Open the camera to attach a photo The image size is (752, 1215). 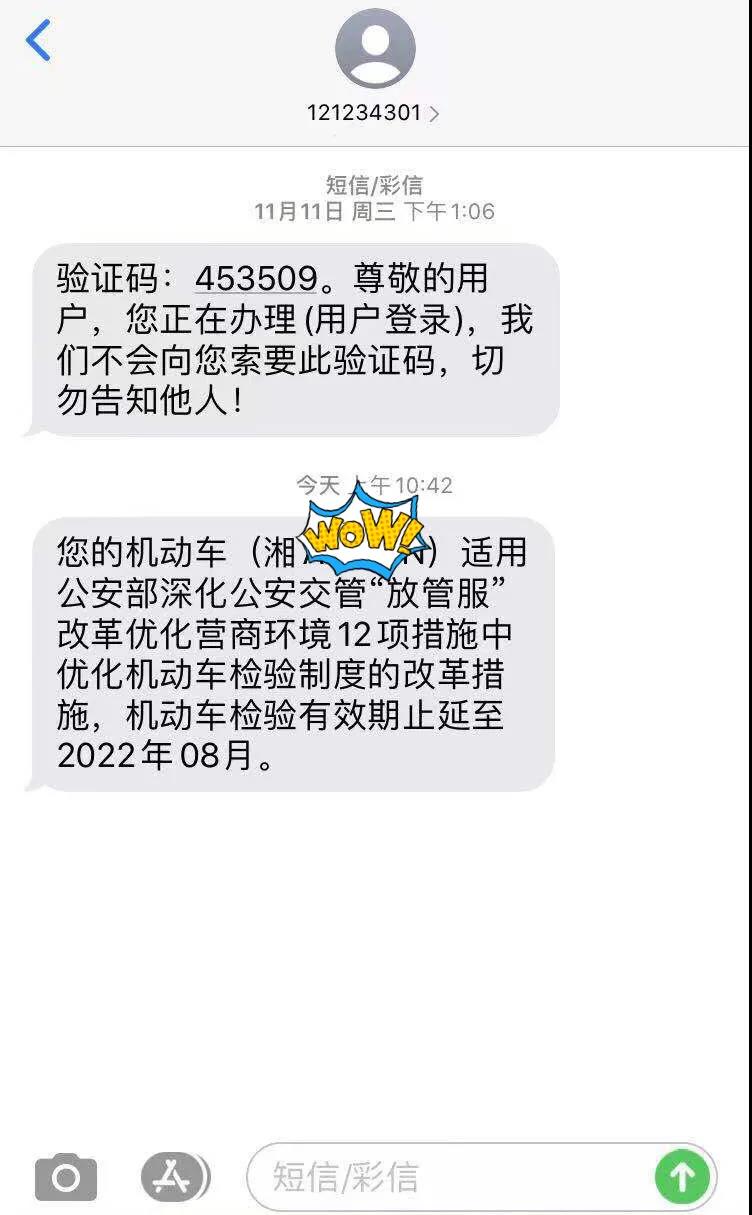pos(66,1177)
